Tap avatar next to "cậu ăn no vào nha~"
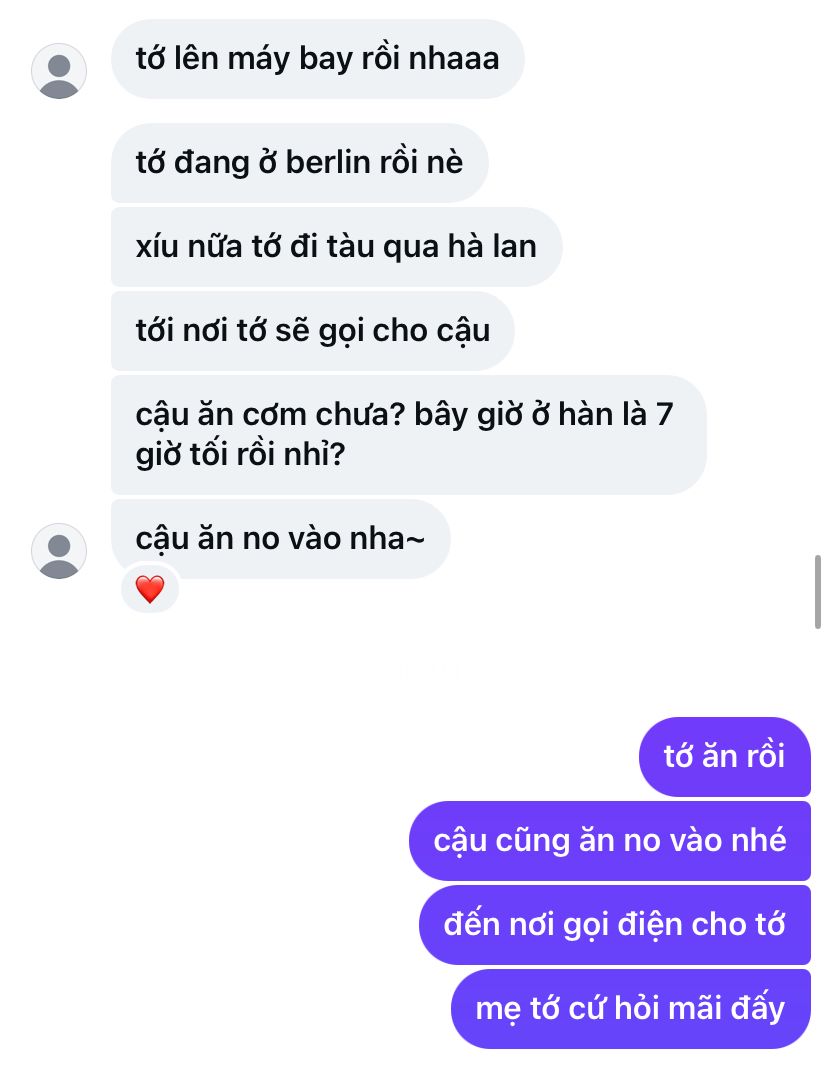This screenshot has height=1073, width=827. (x=60, y=551)
